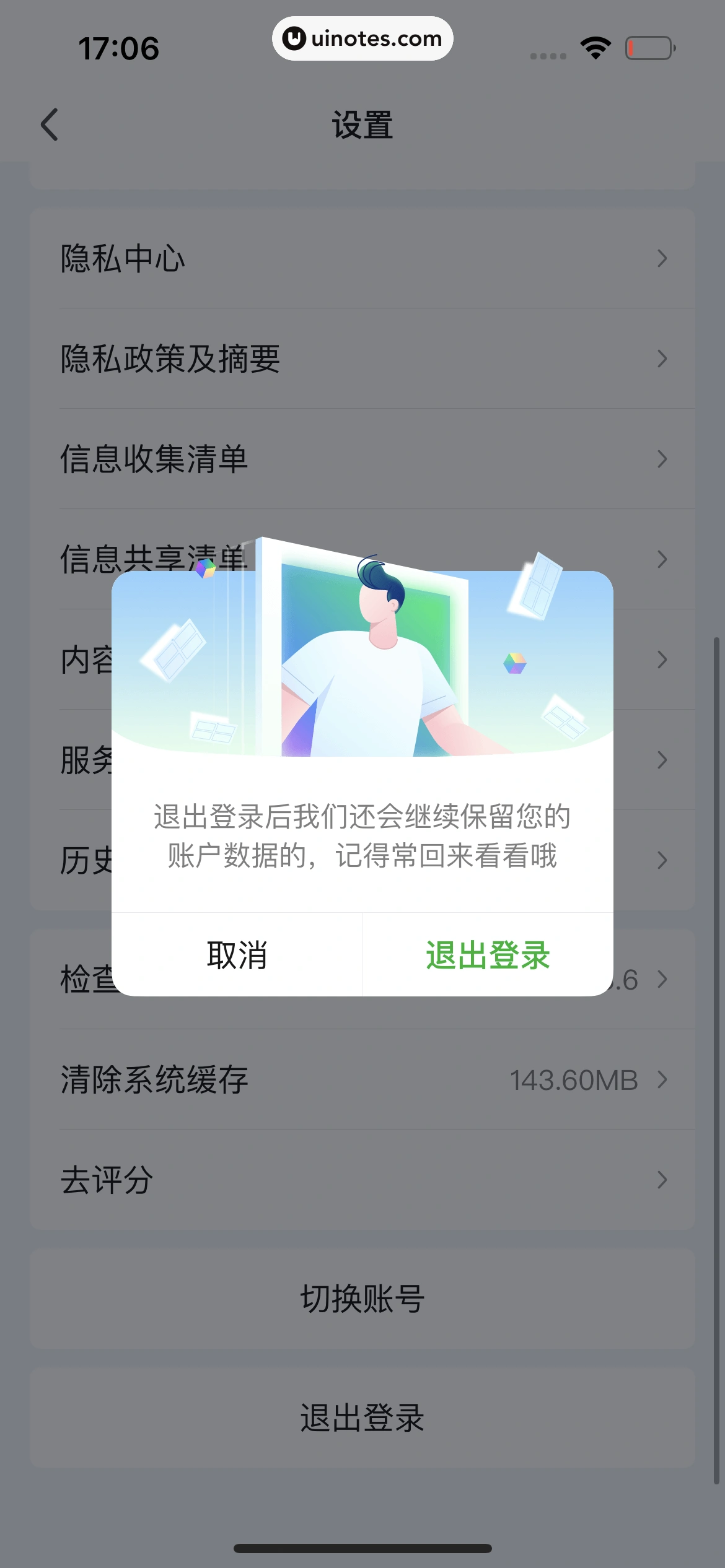The width and height of the screenshot is (725, 1568).
Task: Tap 取消 to cancel the logout
Action: click(237, 954)
